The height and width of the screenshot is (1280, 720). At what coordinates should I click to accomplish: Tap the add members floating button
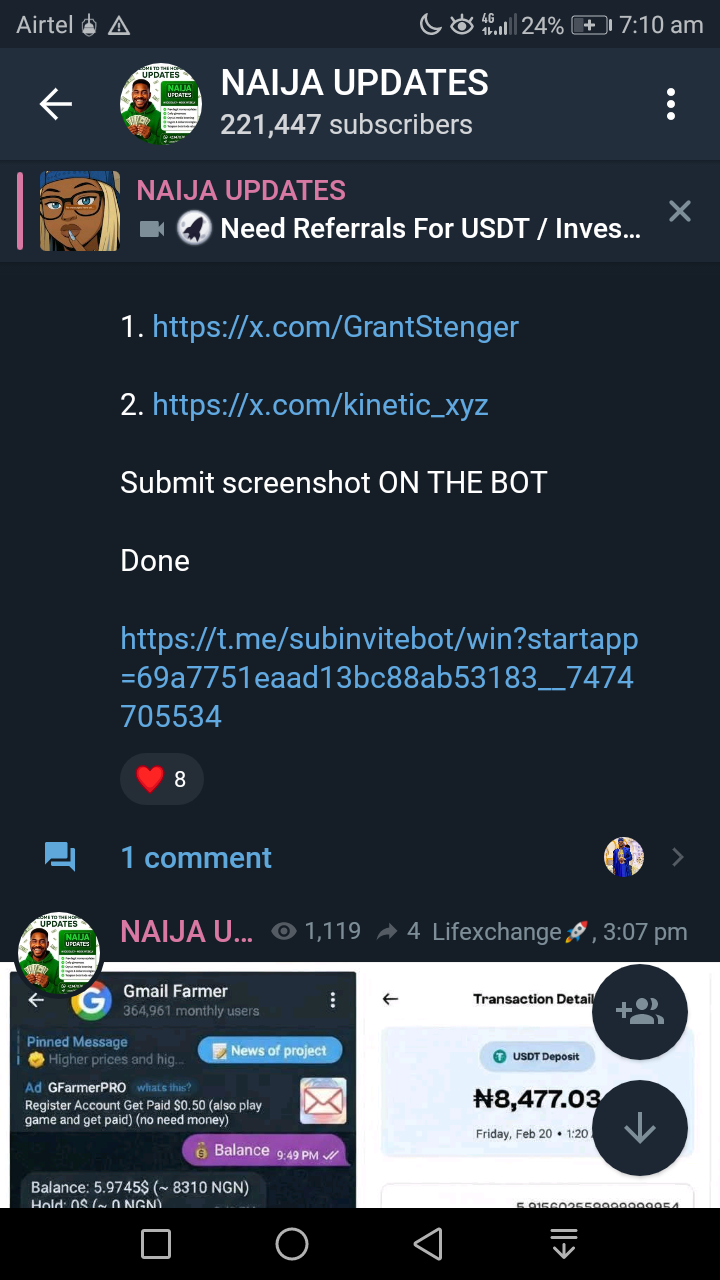640,1012
